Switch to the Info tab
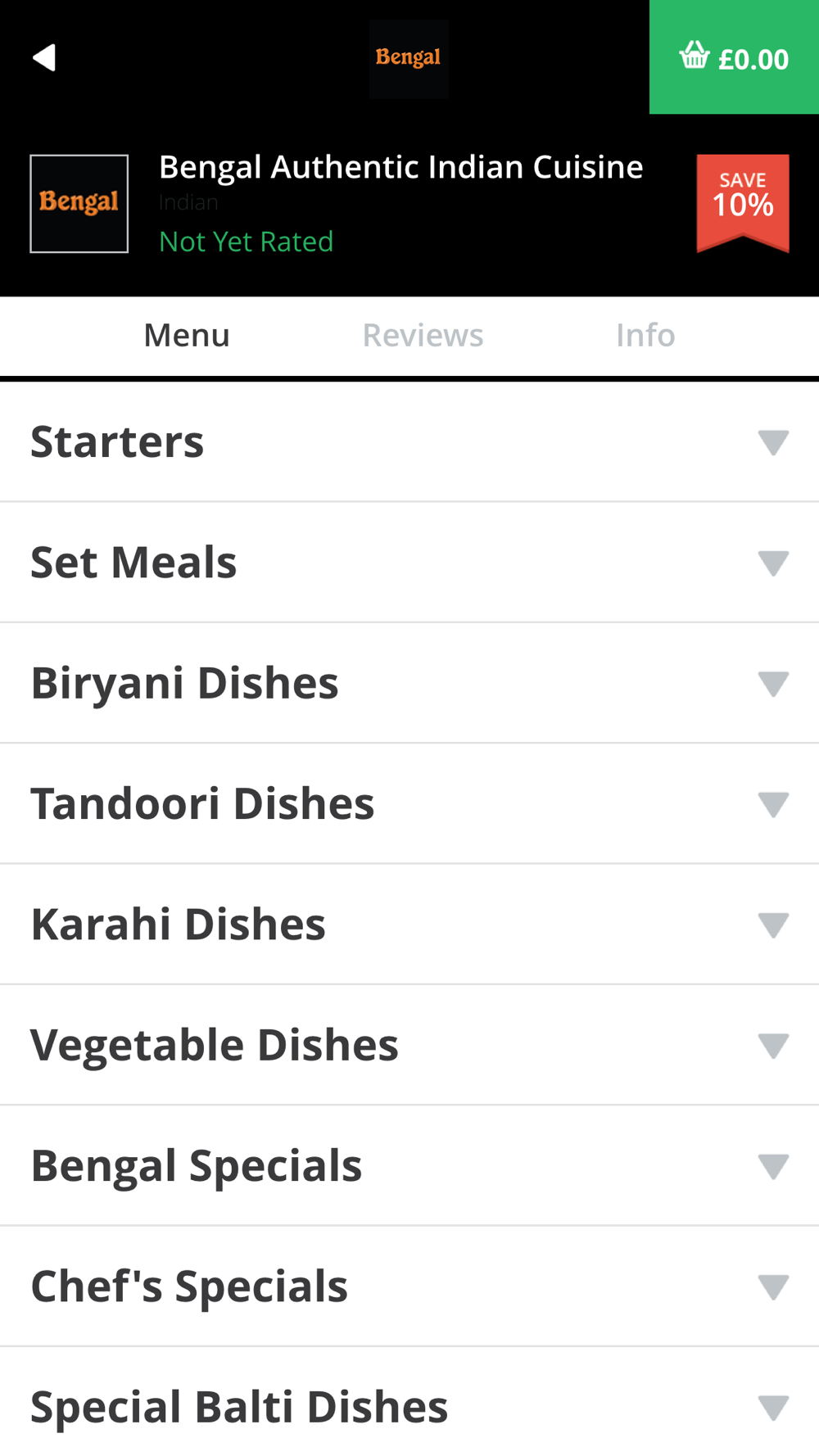Viewport: 819px width, 1456px height. pyautogui.click(x=645, y=336)
